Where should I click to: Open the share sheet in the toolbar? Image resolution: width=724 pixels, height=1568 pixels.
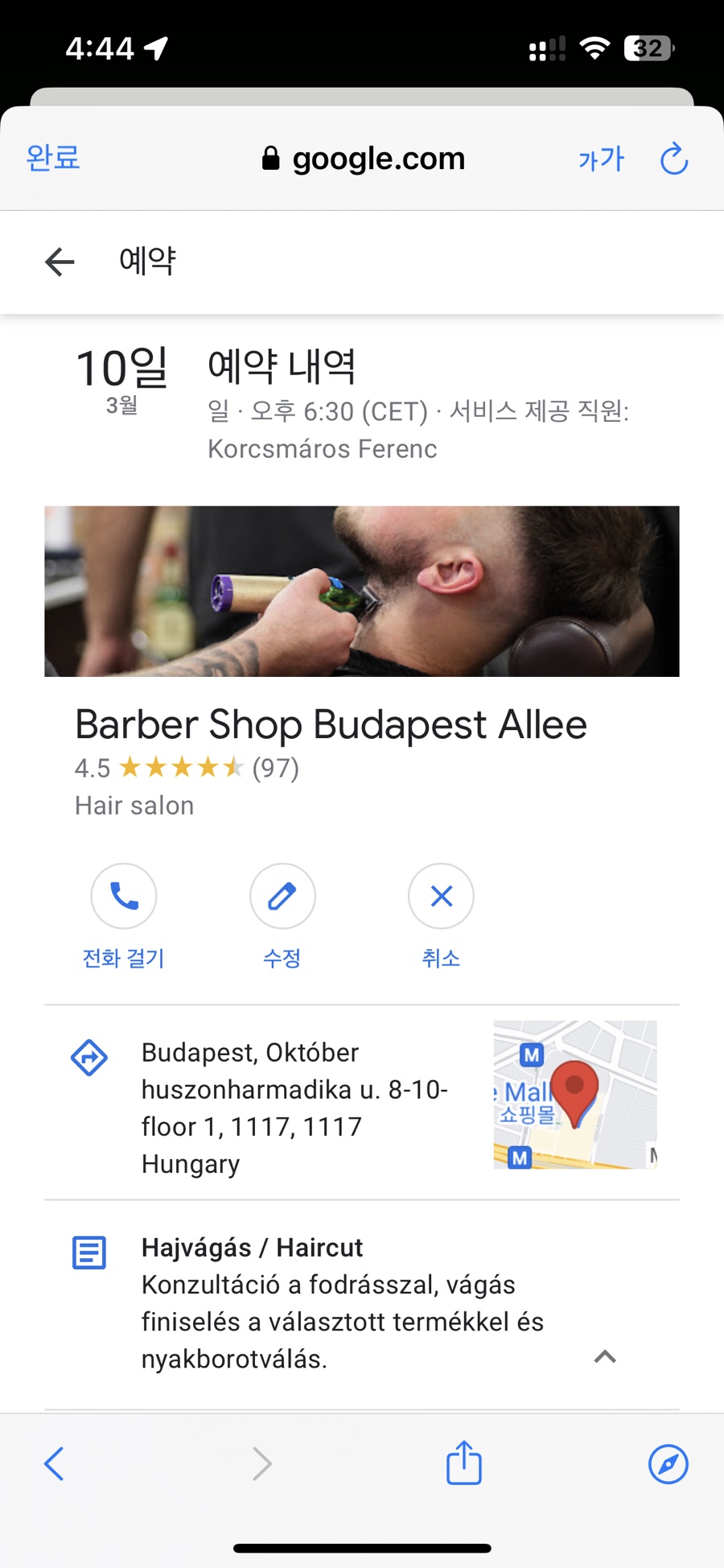click(464, 1463)
